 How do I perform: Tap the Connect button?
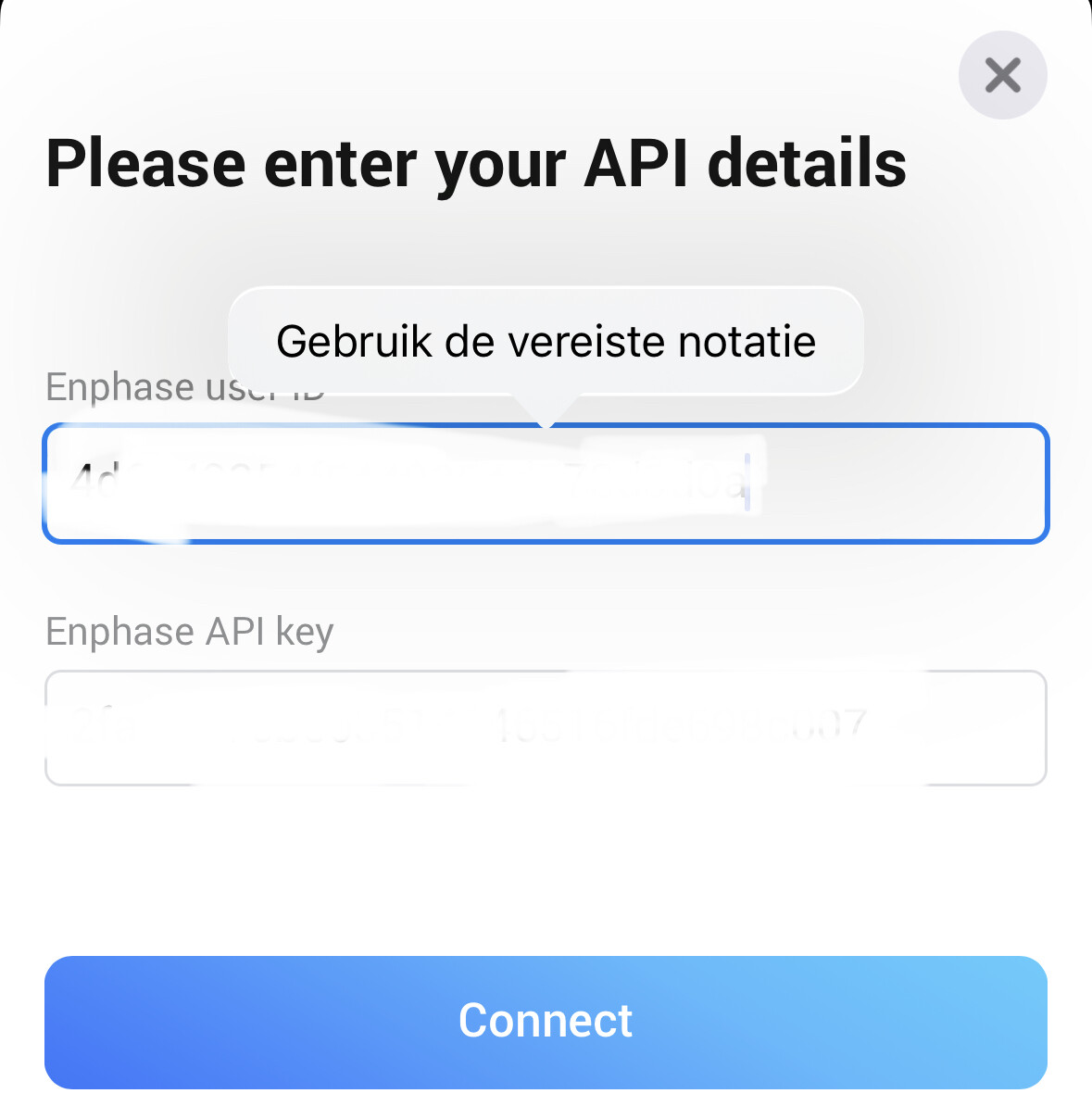pyautogui.click(x=545, y=1021)
